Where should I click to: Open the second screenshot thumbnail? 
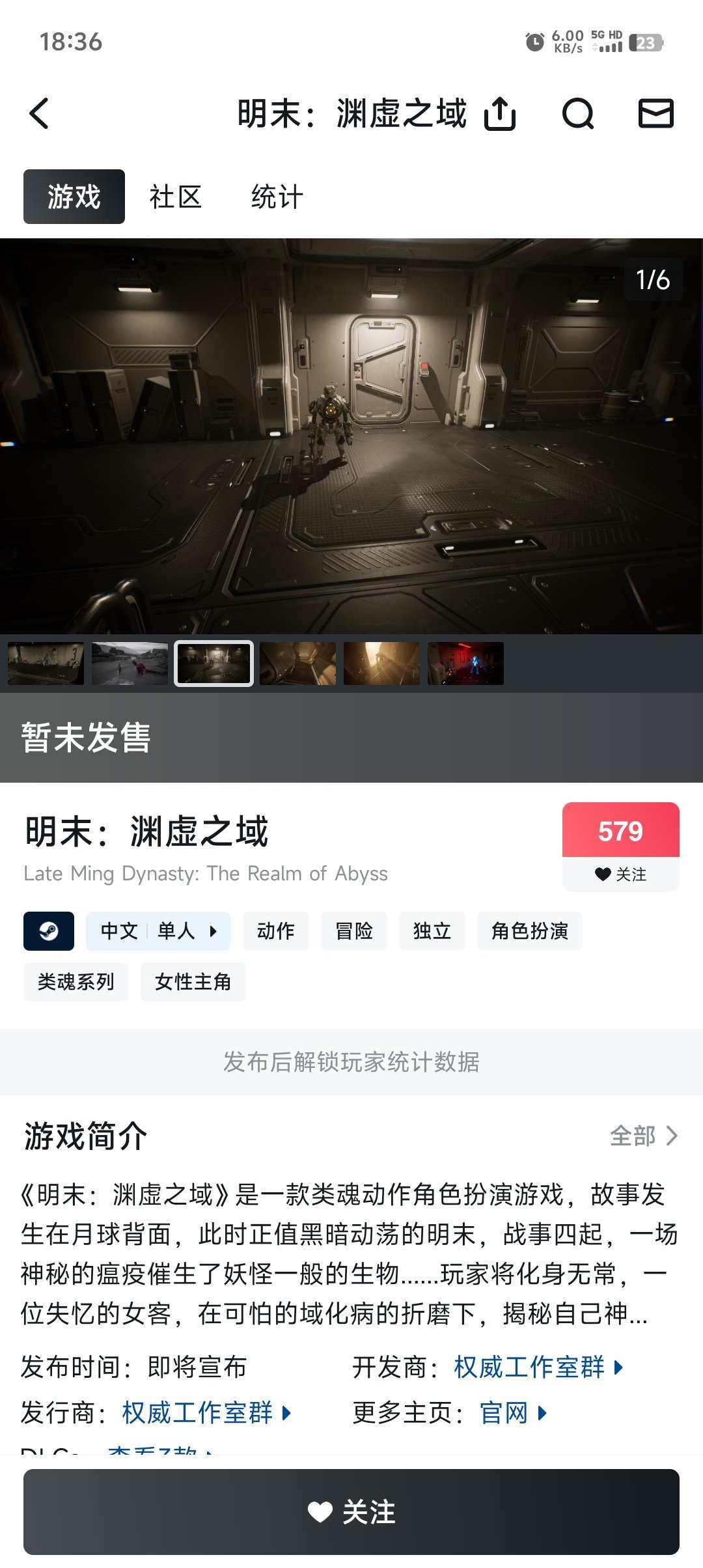[130, 664]
